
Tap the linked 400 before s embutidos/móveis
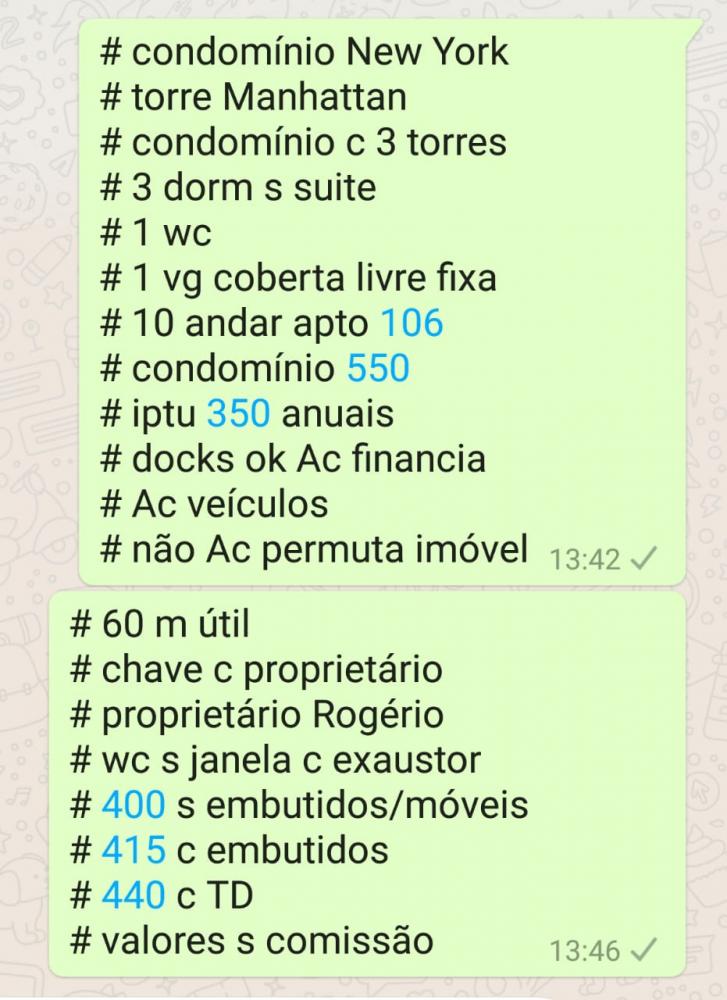133,804
